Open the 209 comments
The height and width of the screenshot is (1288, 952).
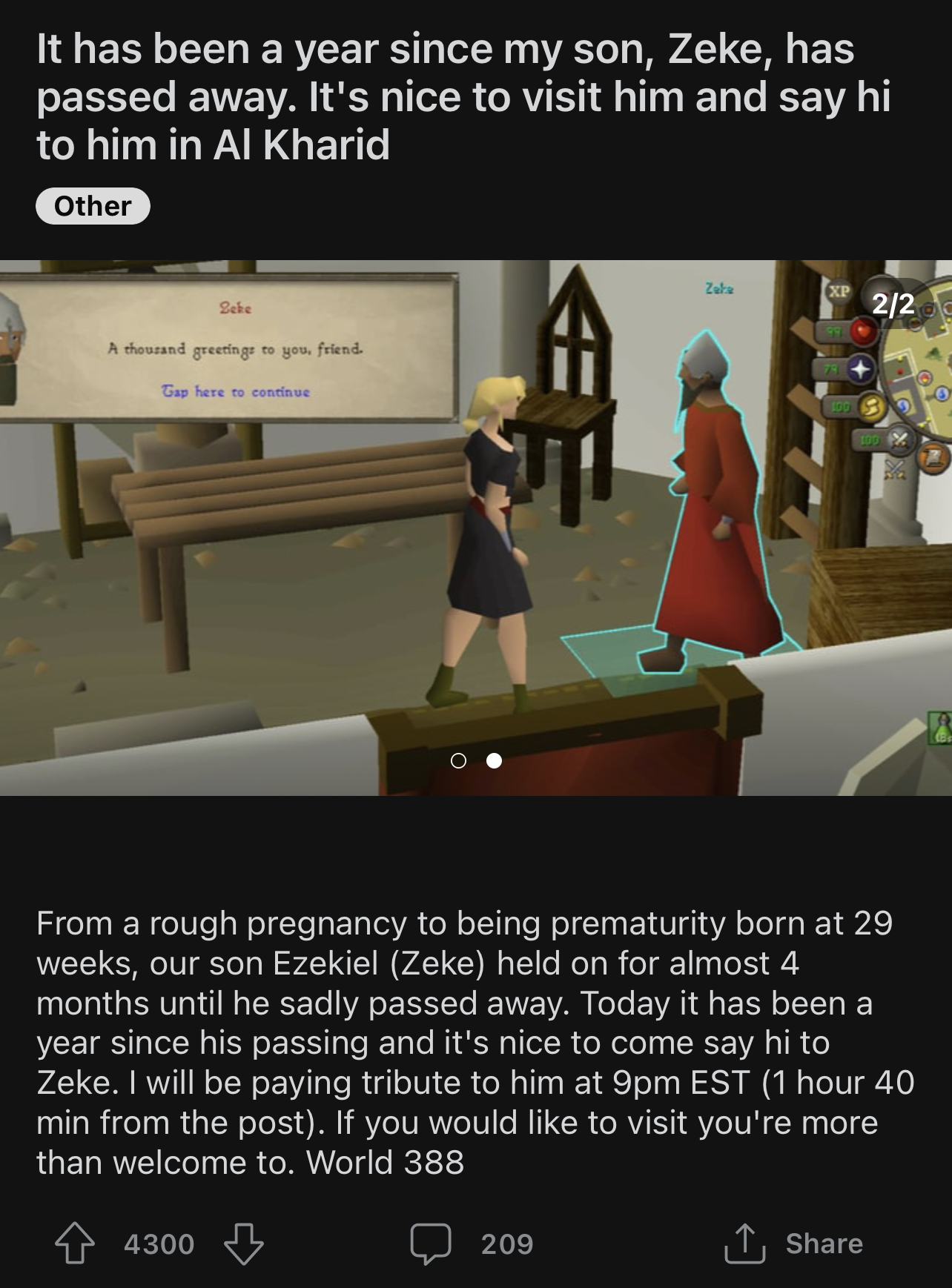472,1243
